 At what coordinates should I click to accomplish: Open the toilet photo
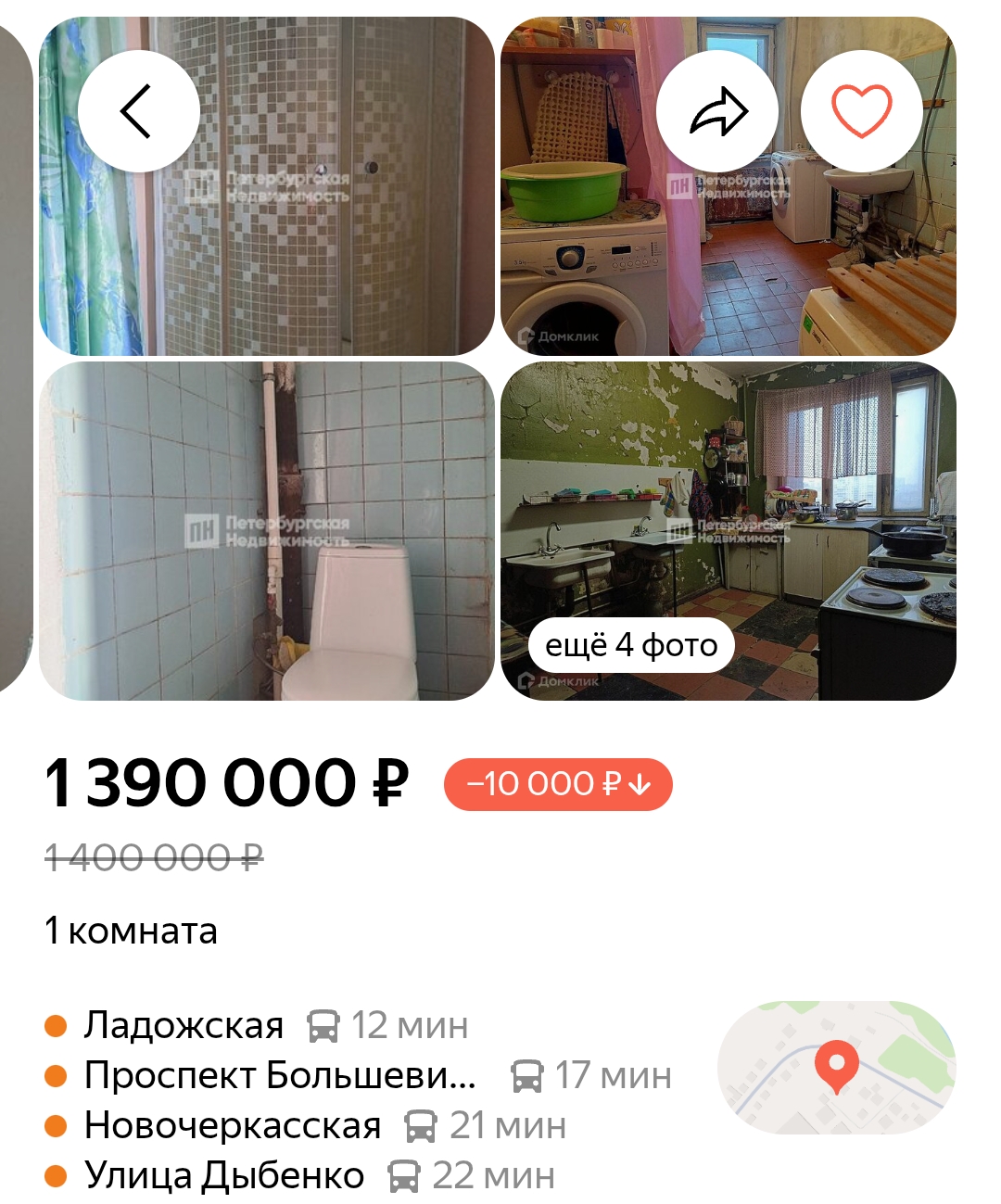point(267,530)
